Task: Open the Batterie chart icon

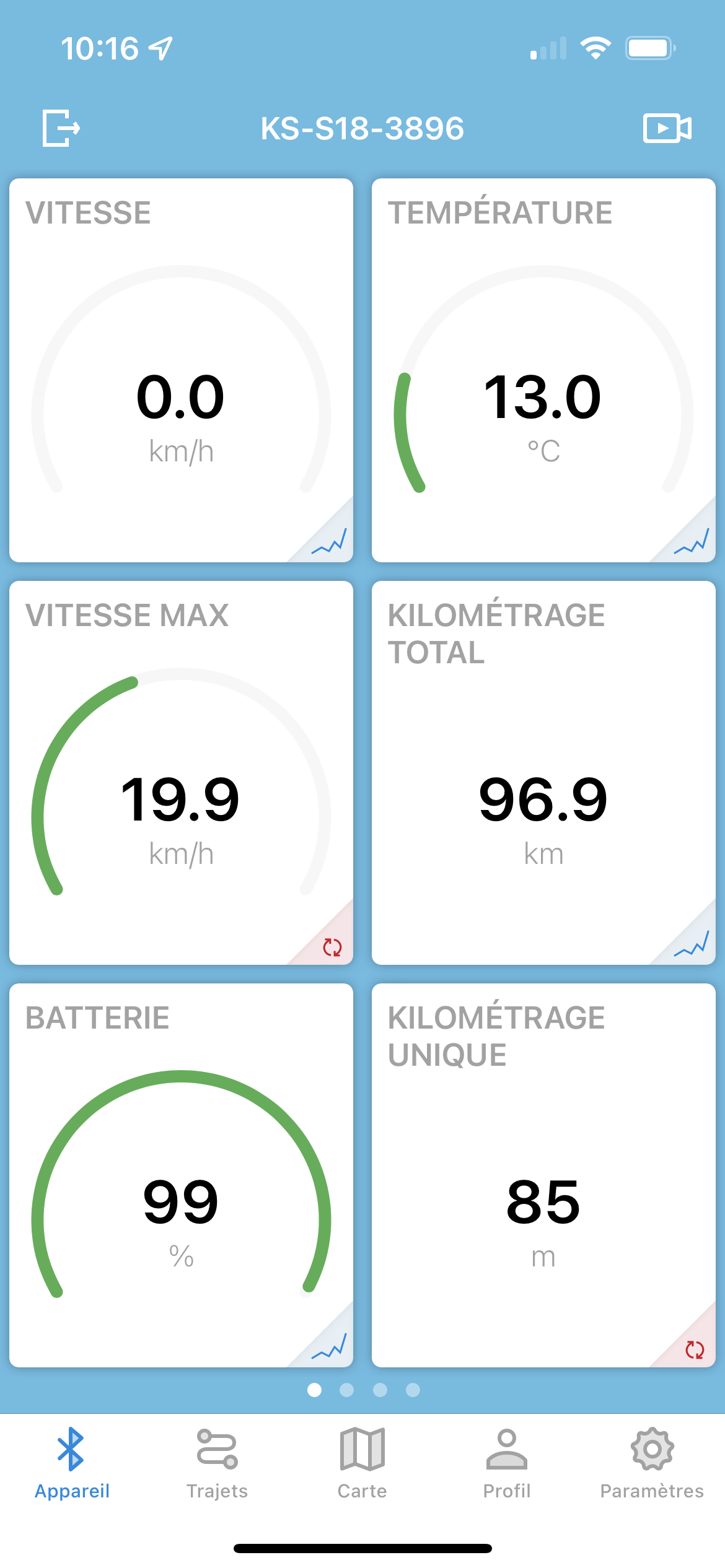Action: (x=329, y=1346)
